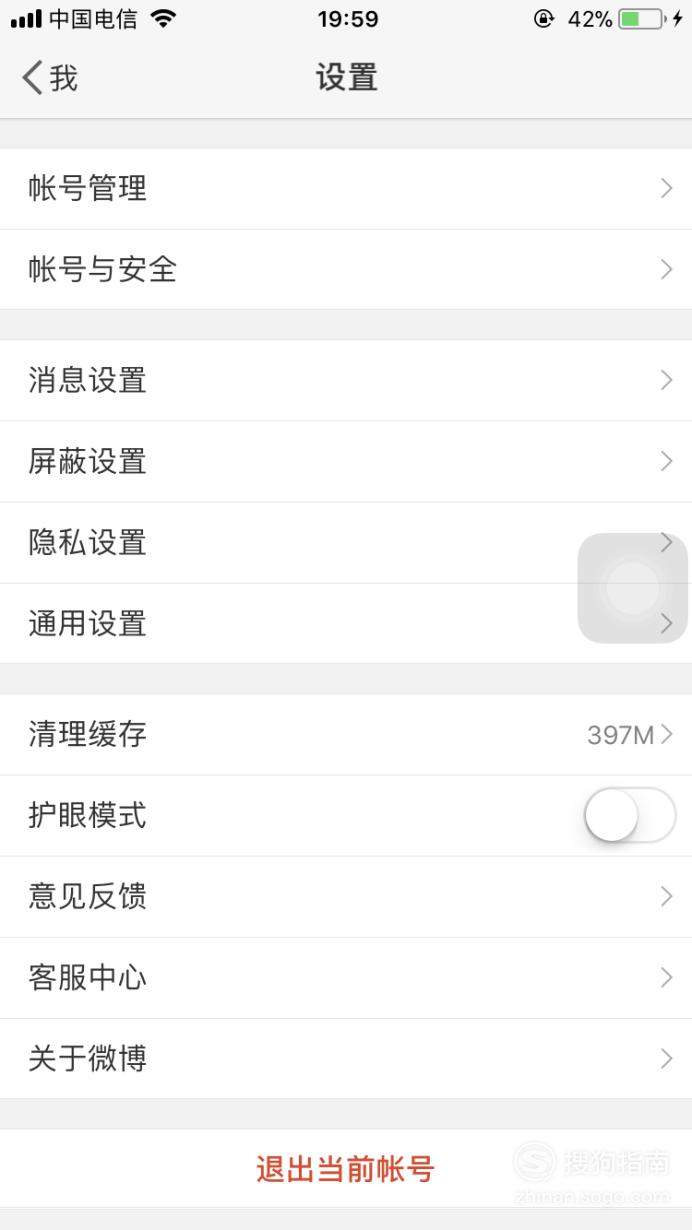
Task: Open 意见反馈
Action: 346,897
